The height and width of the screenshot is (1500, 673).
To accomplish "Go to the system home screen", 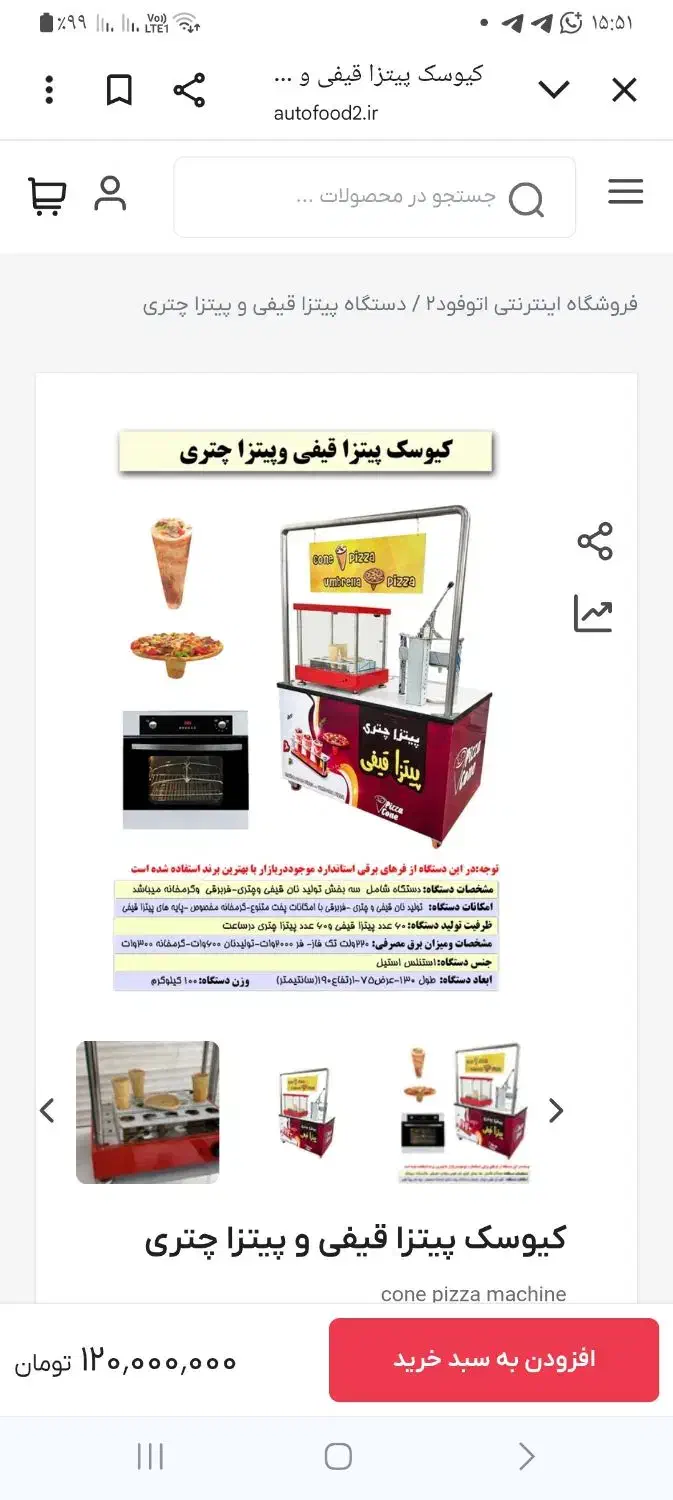I will (x=338, y=1457).
